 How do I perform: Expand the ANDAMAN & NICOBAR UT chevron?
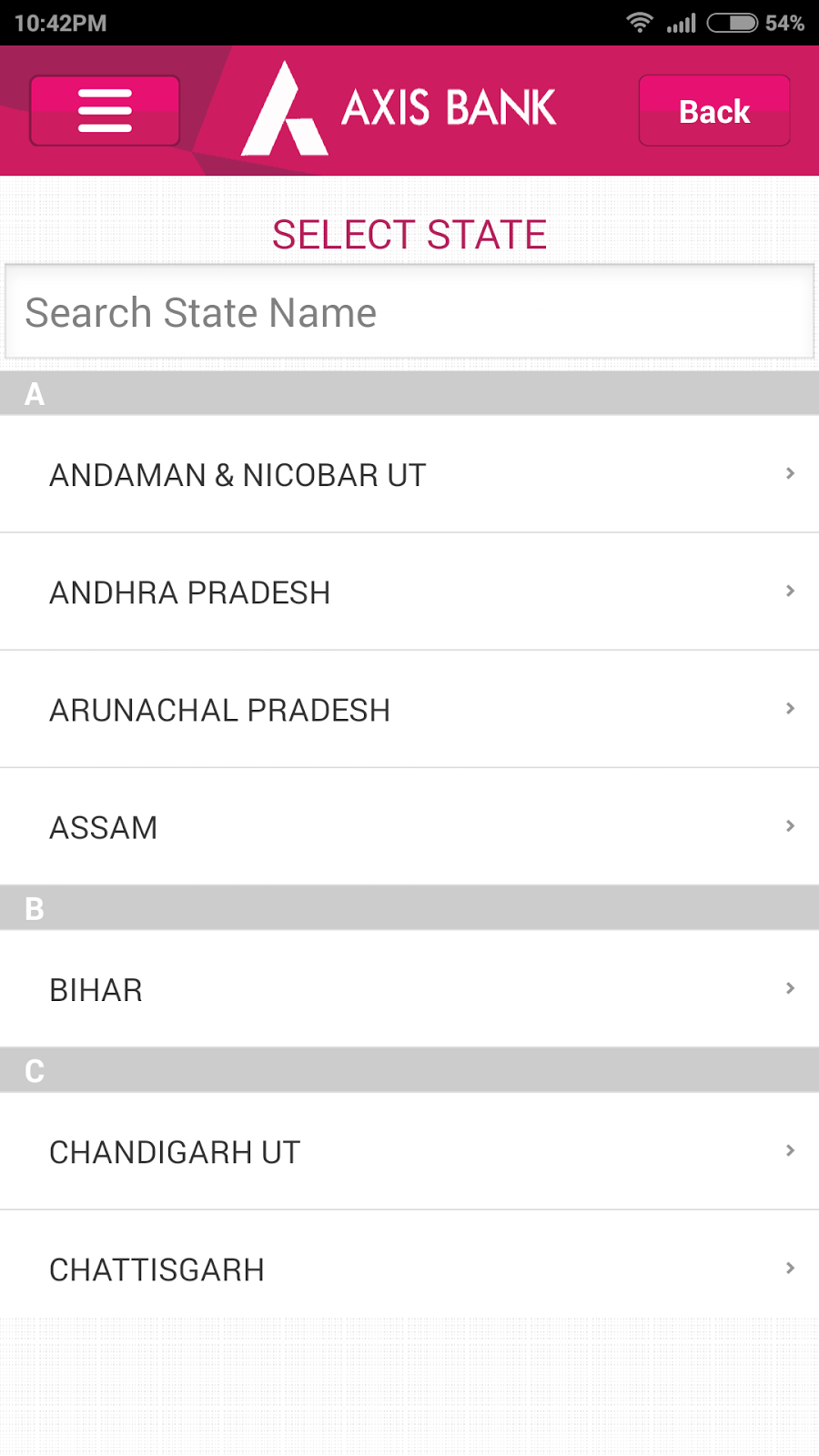point(790,474)
